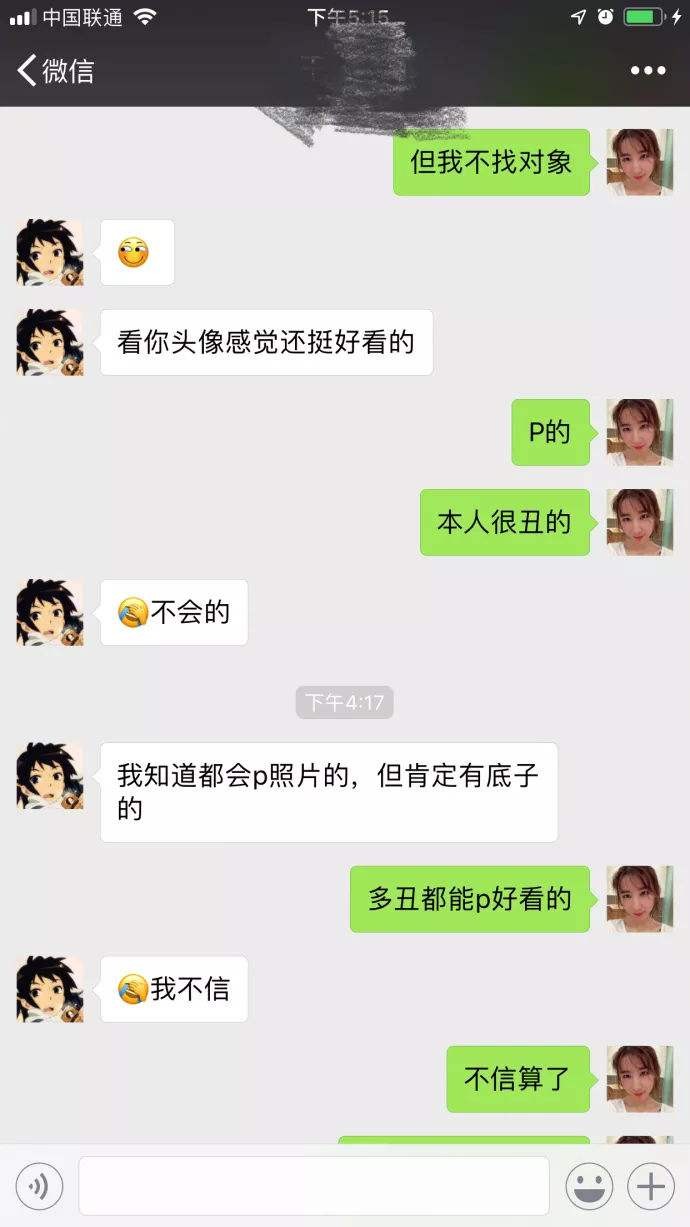This screenshot has width=690, height=1227.
Task: Switch to voice message input
Action: (39, 1187)
